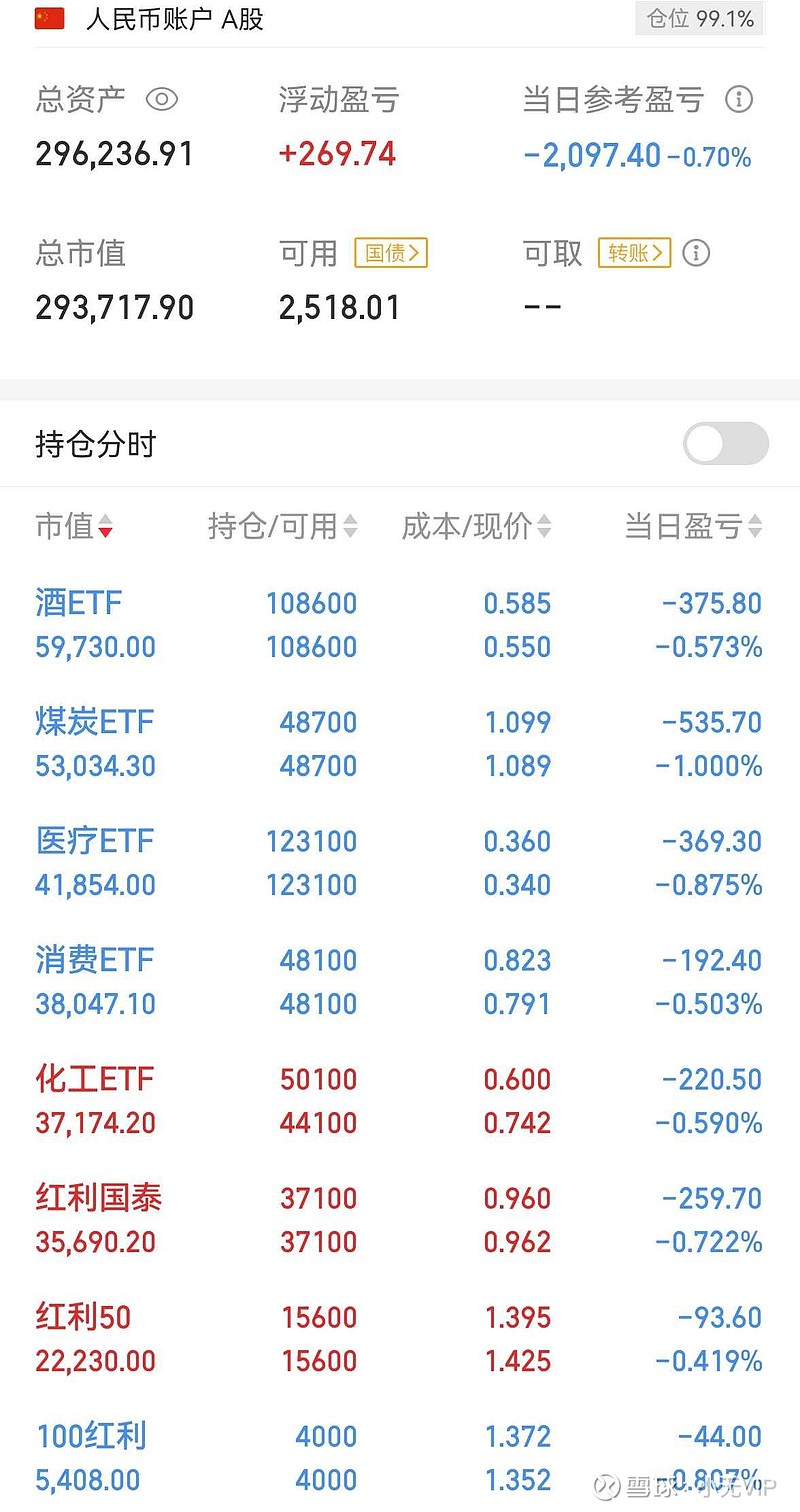This screenshot has width=800, height=1512.
Task: Open the info icon next to 当日参考盈亏
Action: 738,100
